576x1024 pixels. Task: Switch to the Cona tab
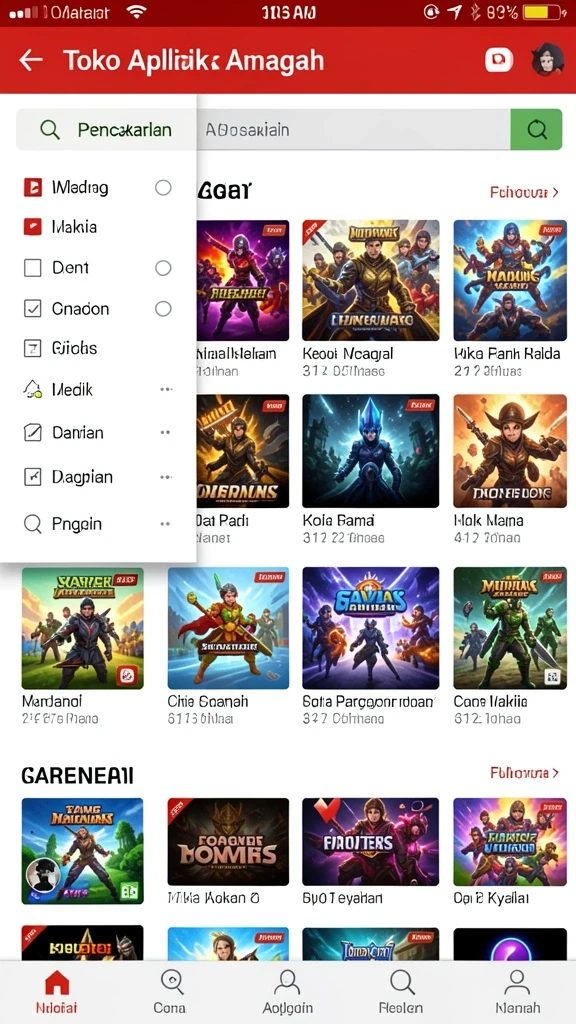coord(170,993)
